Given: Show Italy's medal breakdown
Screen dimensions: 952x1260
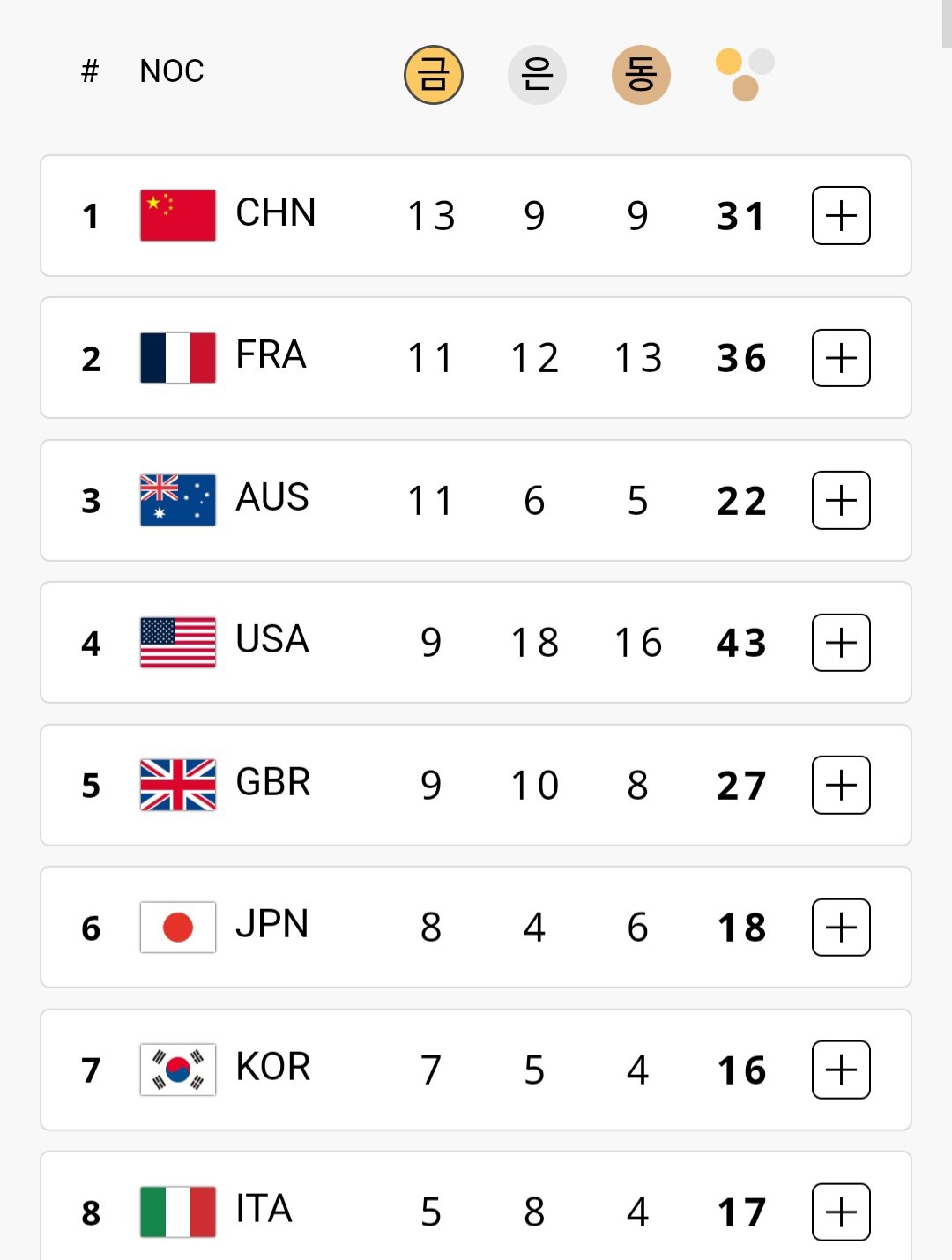Looking at the screenshot, I should [x=841, y=1212].
